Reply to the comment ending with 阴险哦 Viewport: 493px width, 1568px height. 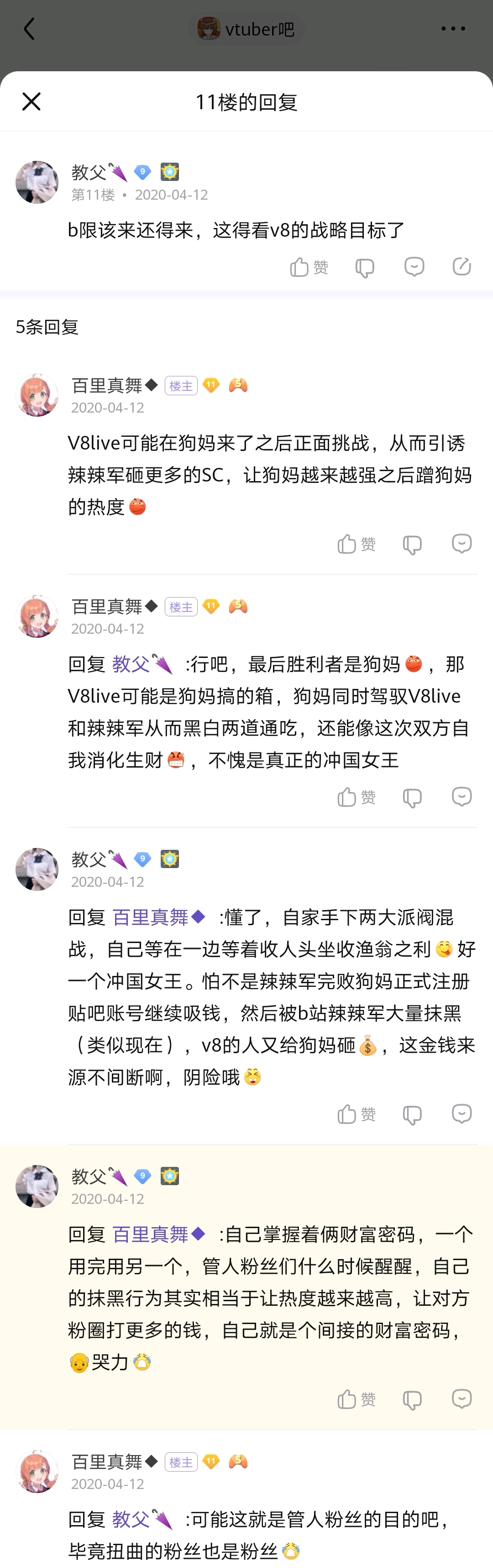[462, 1114]
